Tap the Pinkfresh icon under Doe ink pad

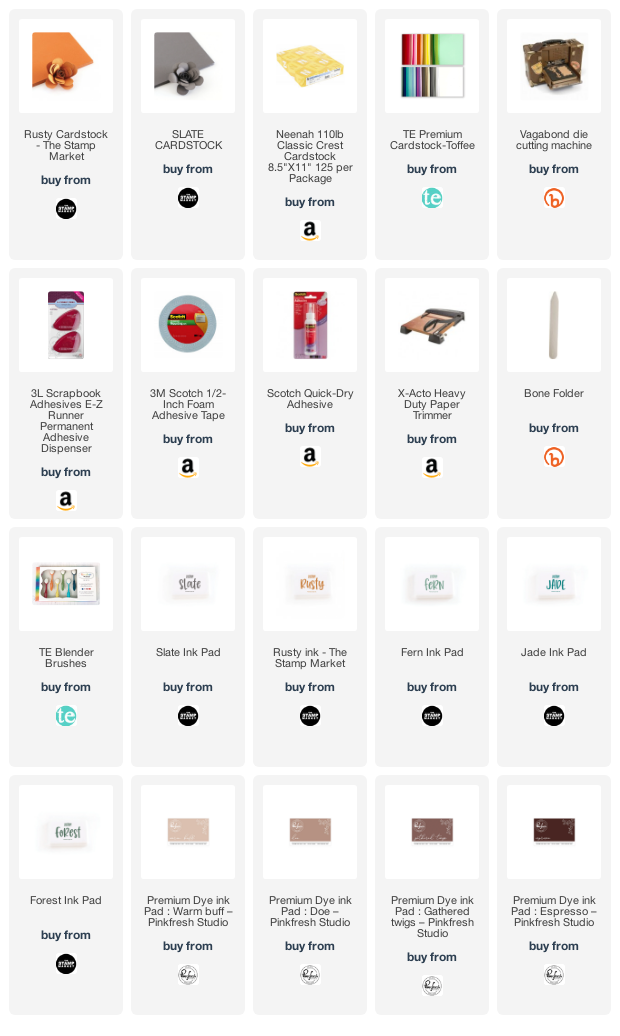[310, 975]
